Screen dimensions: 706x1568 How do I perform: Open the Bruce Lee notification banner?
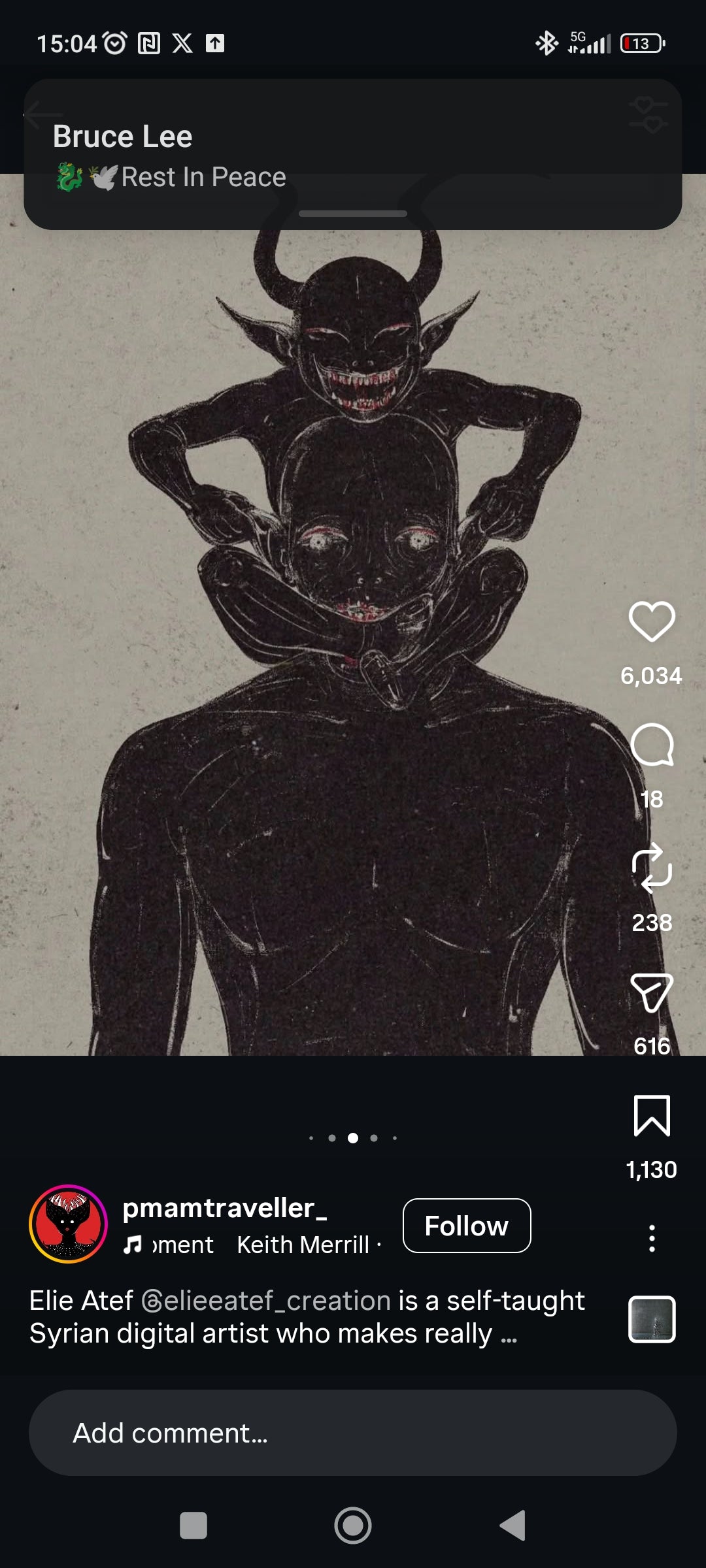(352, 155)
